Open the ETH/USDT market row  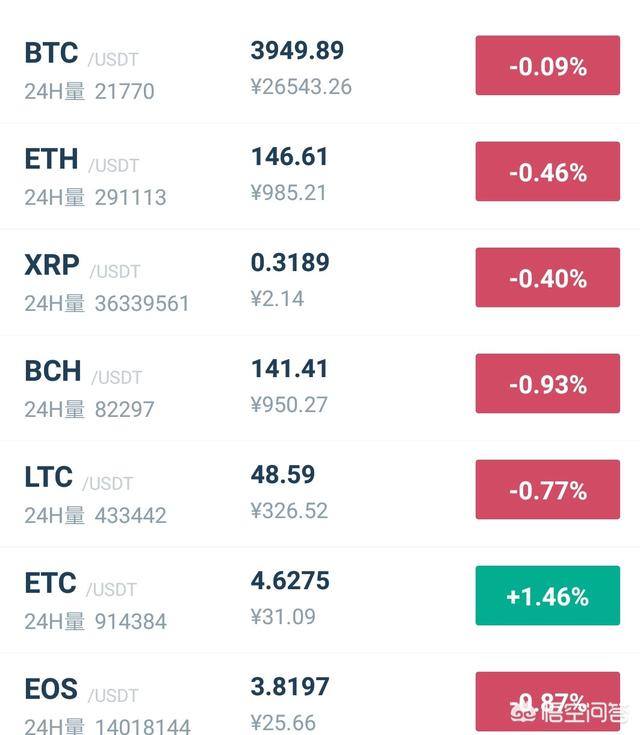click(x=51, y=159)
